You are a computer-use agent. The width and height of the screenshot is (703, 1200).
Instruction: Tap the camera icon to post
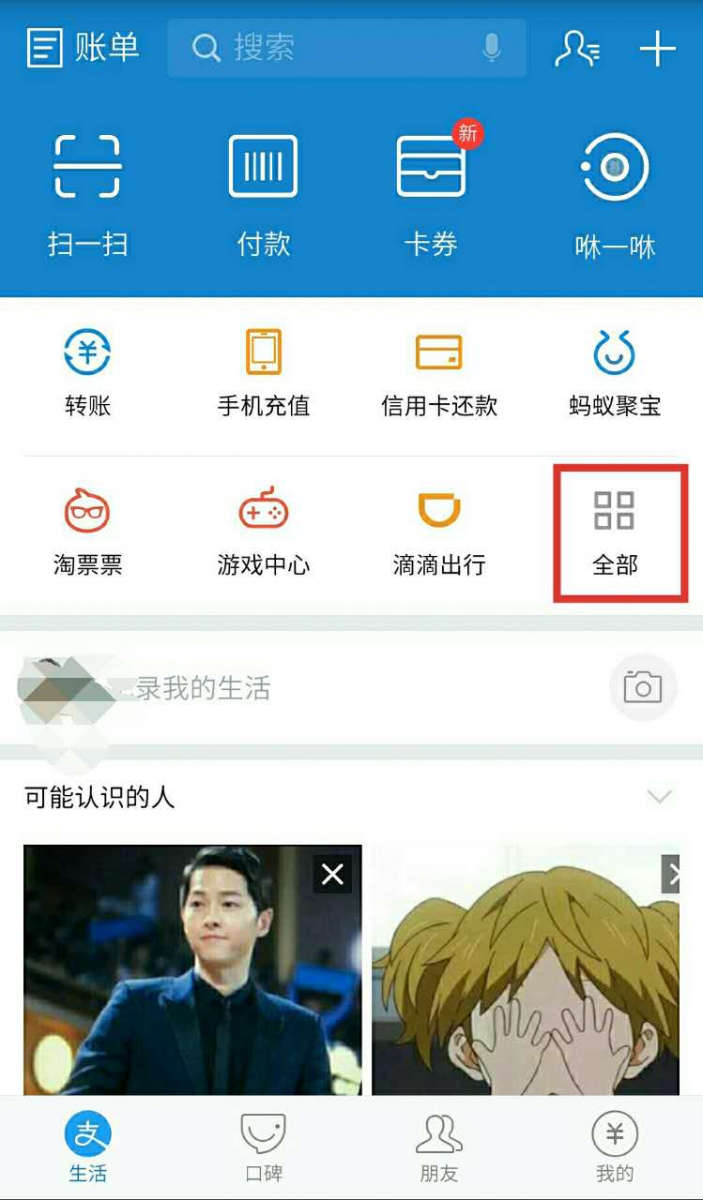click(x=642, y=688)
